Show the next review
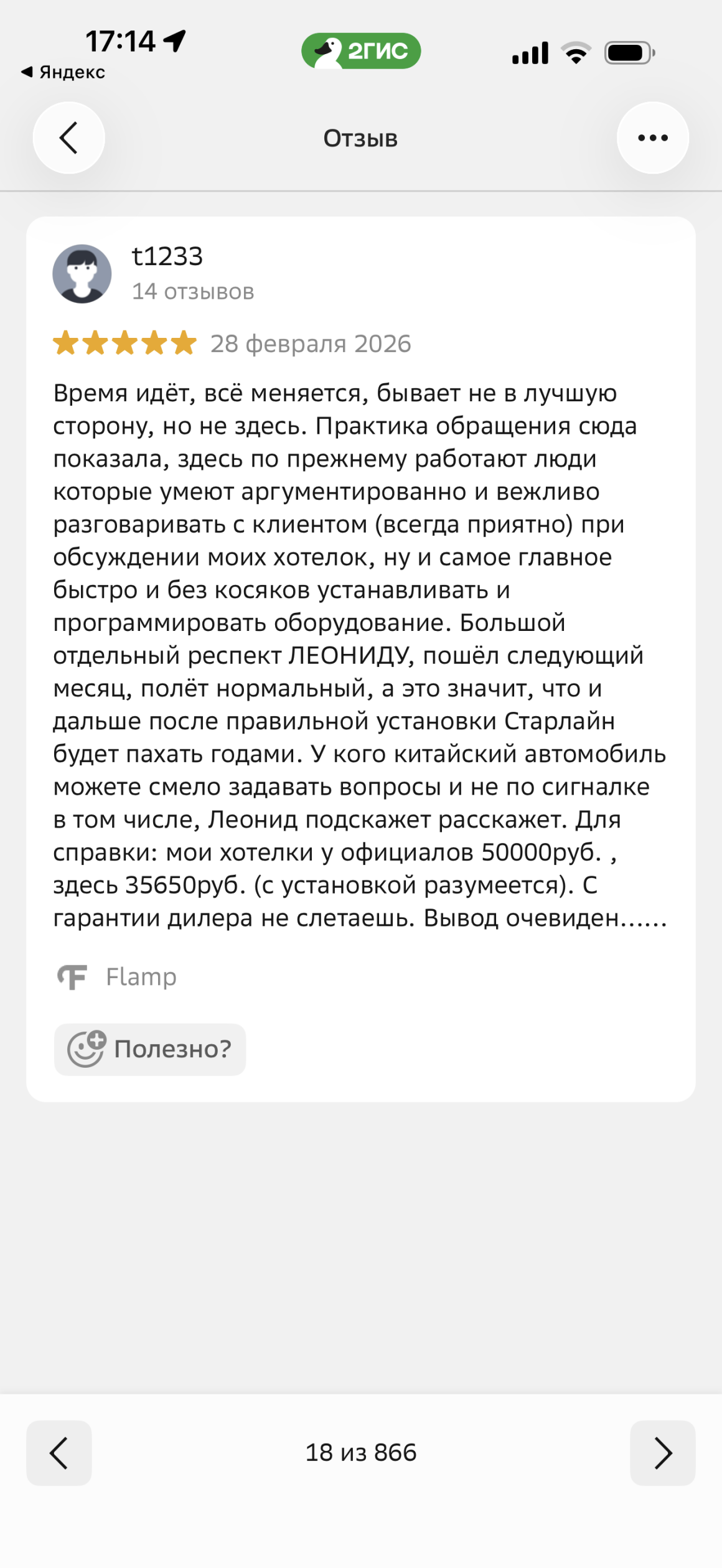The height and width of the screenshot is (1568, 722). point(662,1453)
